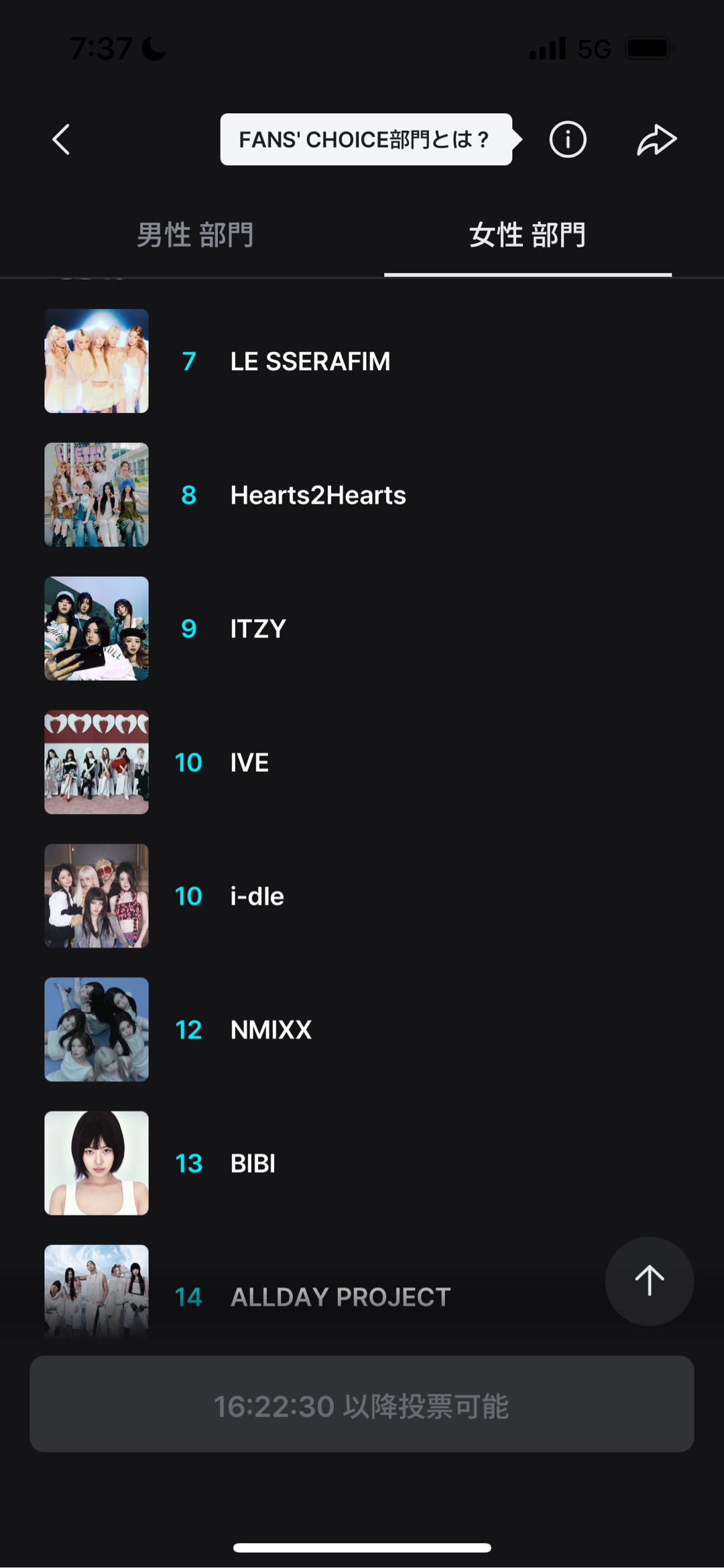Tap the 以降投票可能 vote button
Image resolution: width=724 pixels, height=1568 pixels.
pos(361,1404)
